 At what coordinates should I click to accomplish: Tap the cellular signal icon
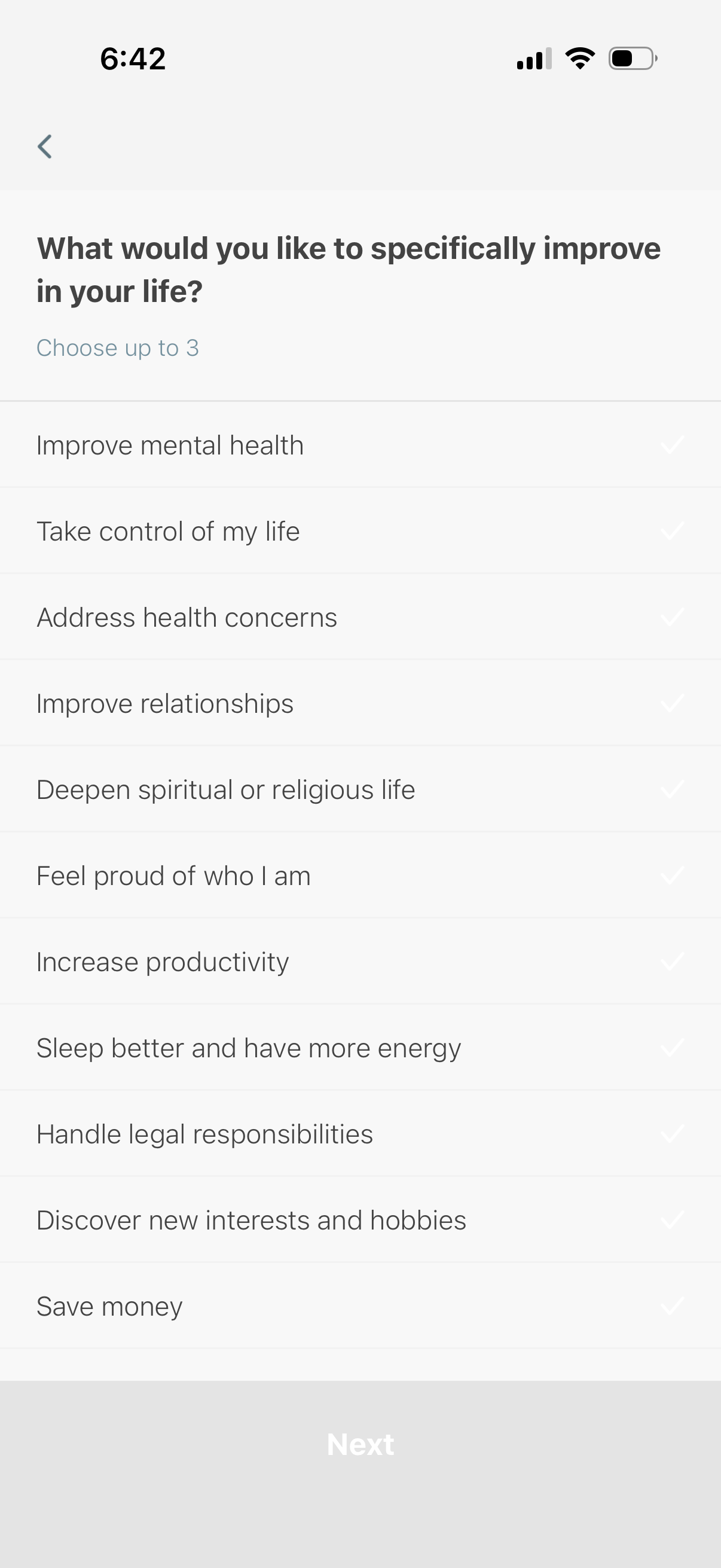click(x=533, y=57)
